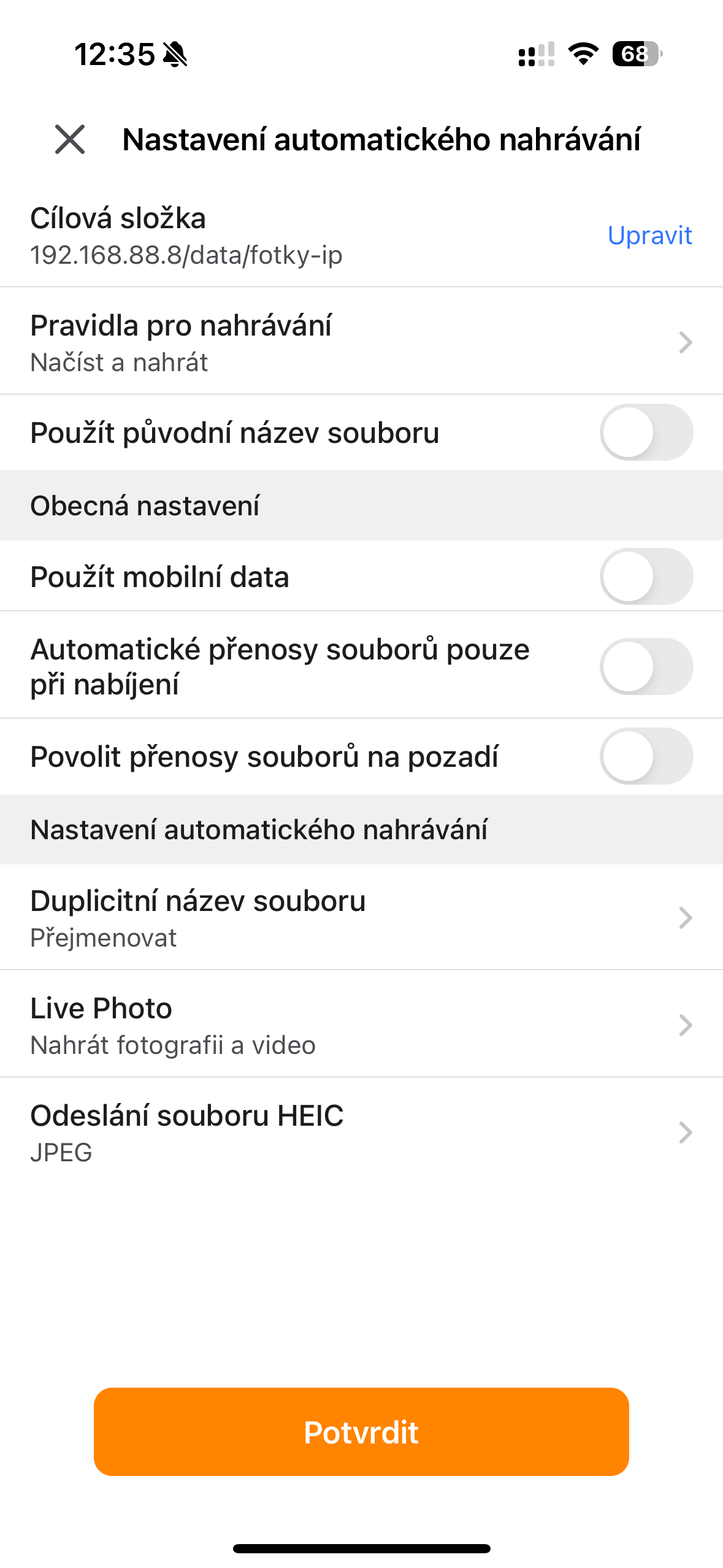Tap the cellular signal indicator
The width and height of the screenshot is (723, 1568).
(x=532, y=56)
